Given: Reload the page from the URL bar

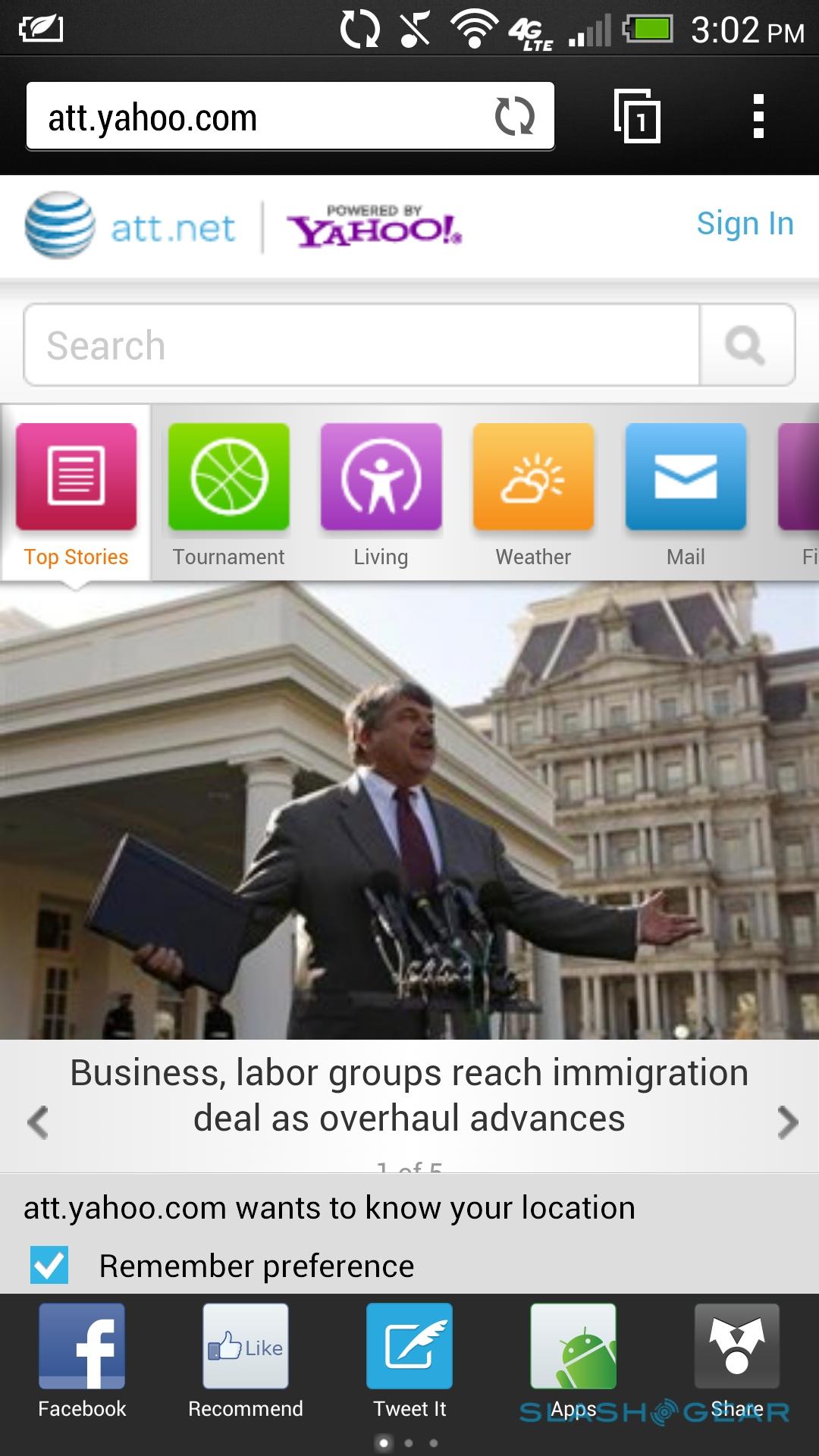Looking at the screenshot, I should click(x=514, y=117).
